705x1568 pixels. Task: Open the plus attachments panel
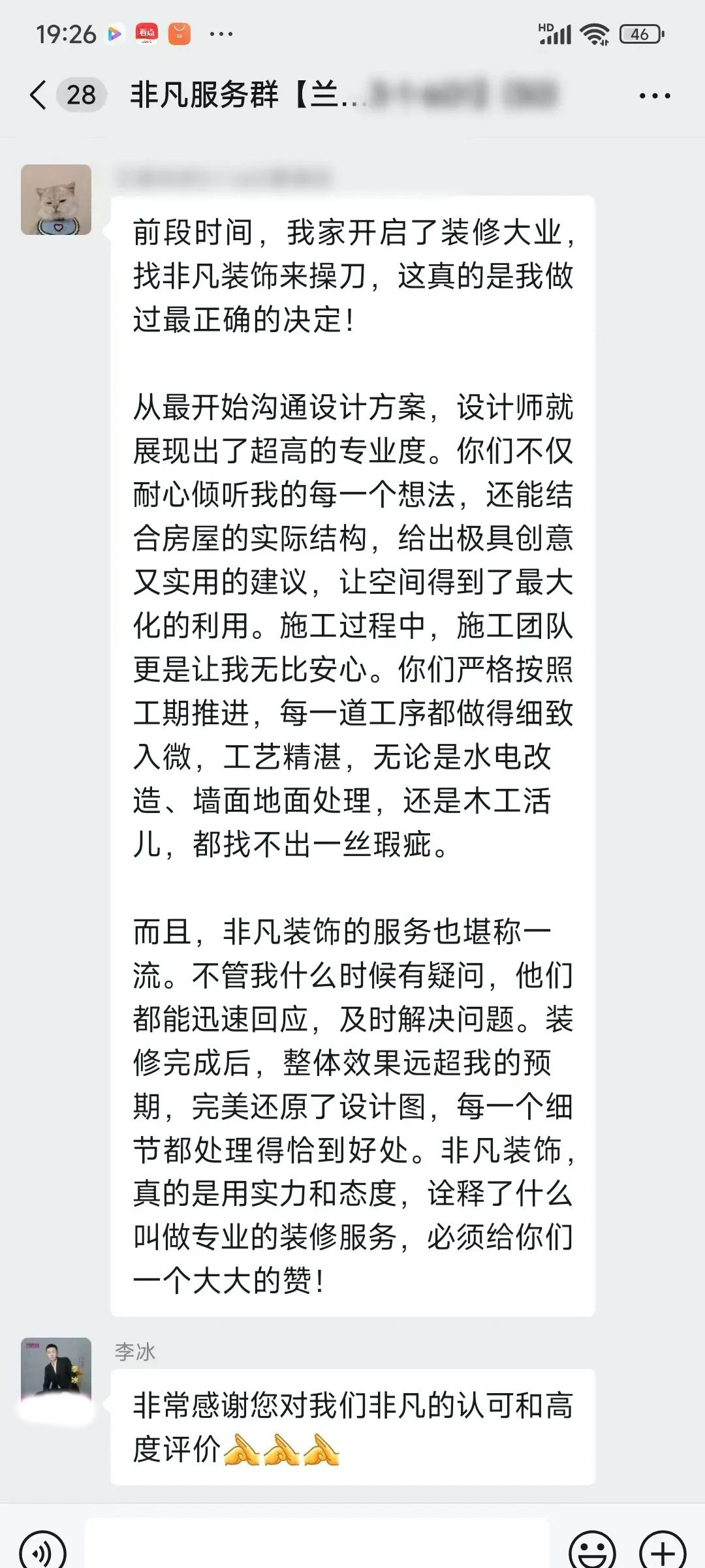click(662, 1548)
